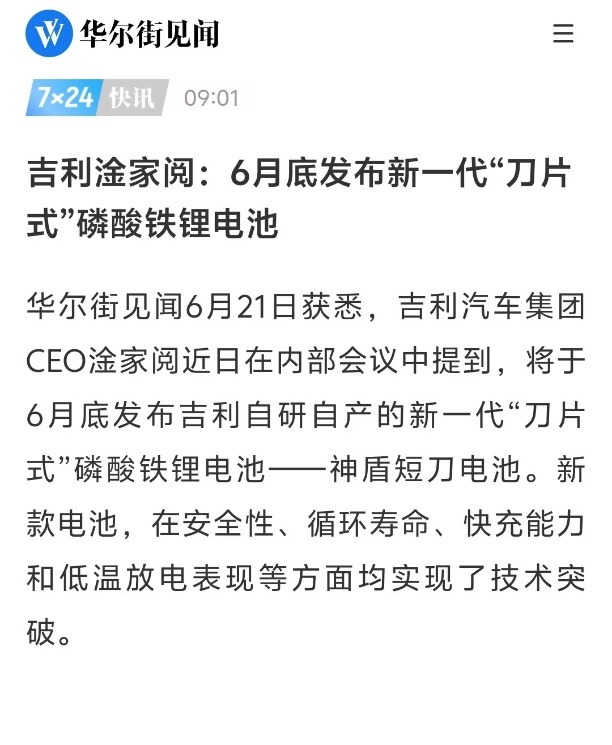Go to 华尔街见闻 homepage via logo
This screenshot has height=745, width=612.
pos(122,35)
